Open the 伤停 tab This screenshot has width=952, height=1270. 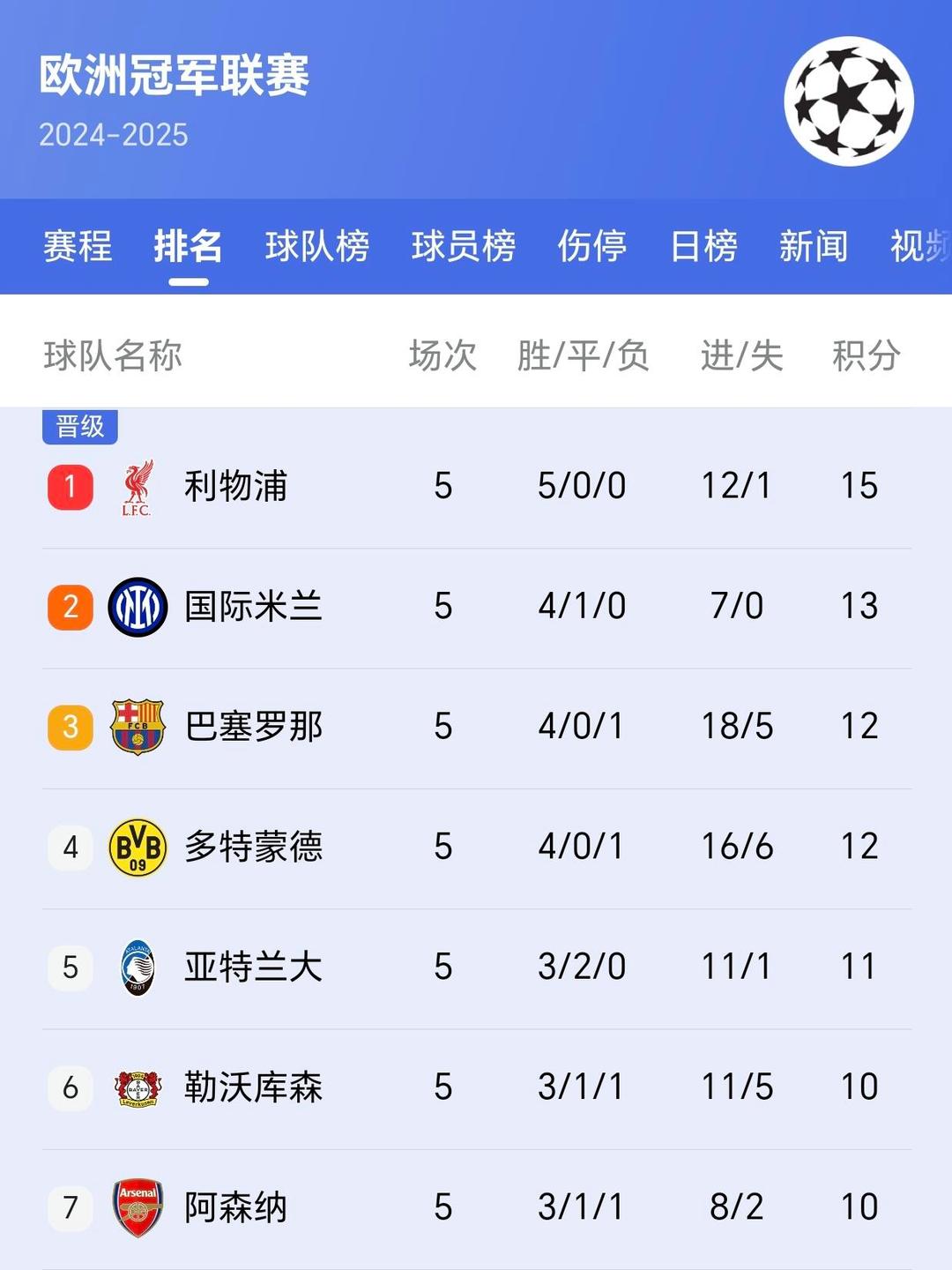(592, 246)
